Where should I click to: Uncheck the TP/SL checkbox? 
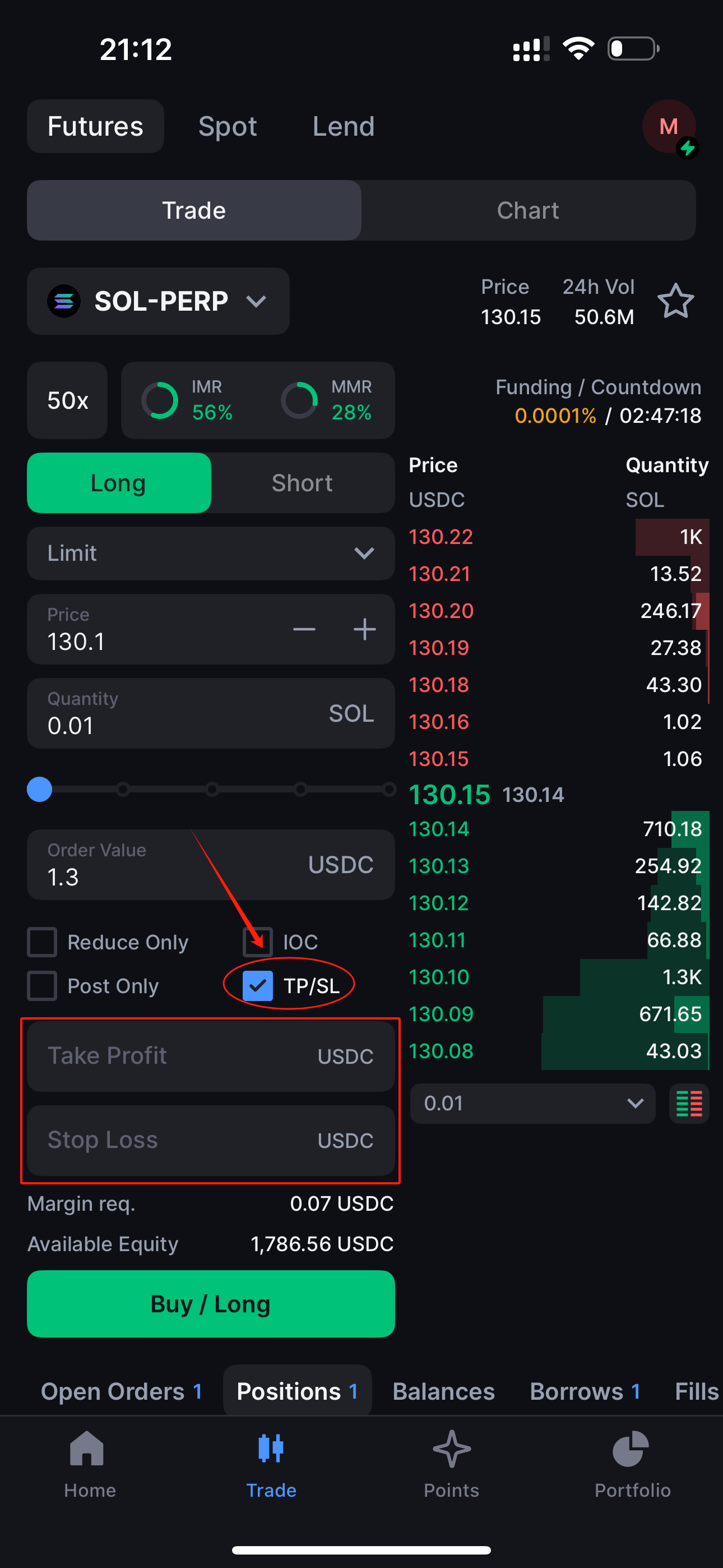point(257,985)
